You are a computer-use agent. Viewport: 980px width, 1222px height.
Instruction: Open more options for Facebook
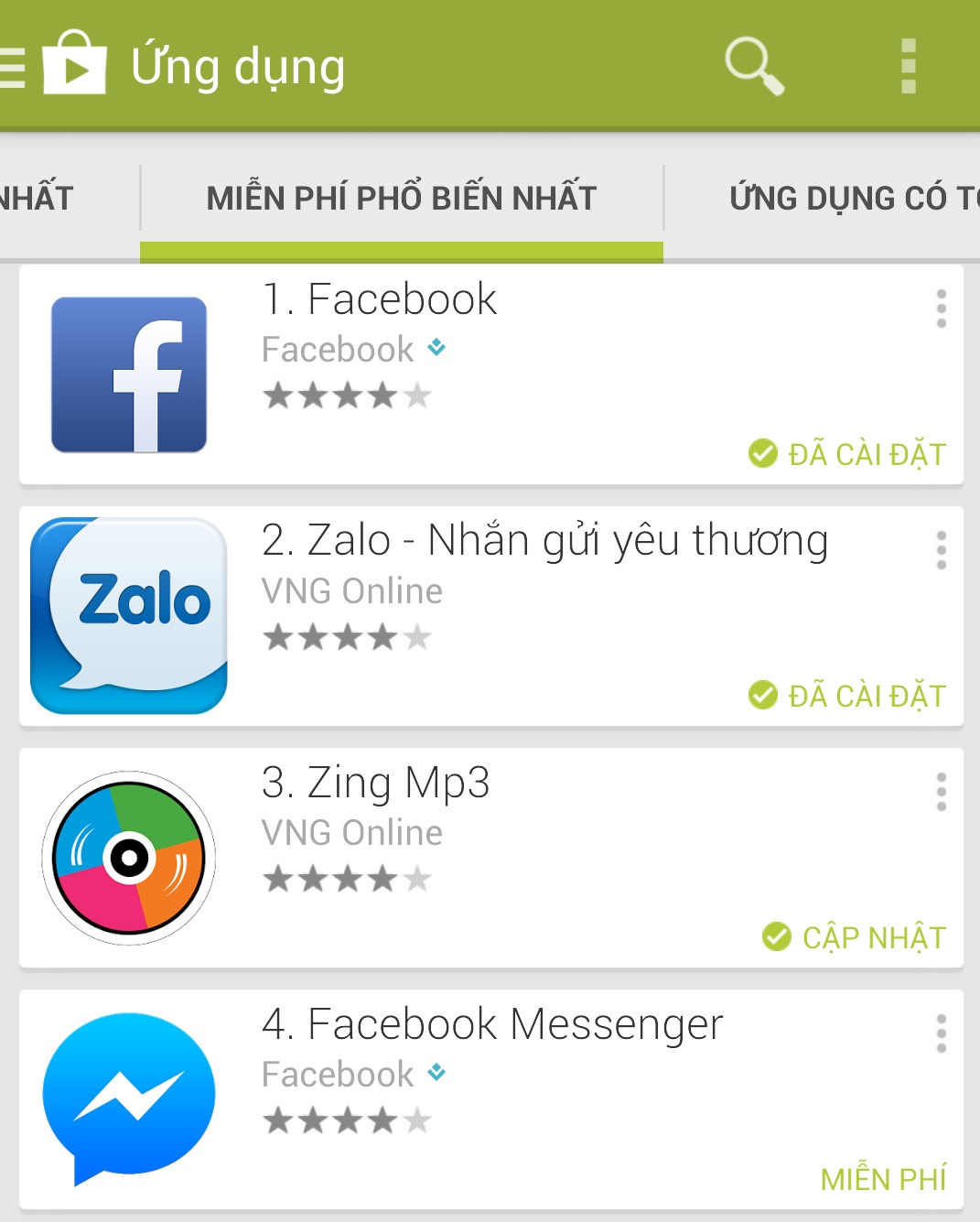941,309
